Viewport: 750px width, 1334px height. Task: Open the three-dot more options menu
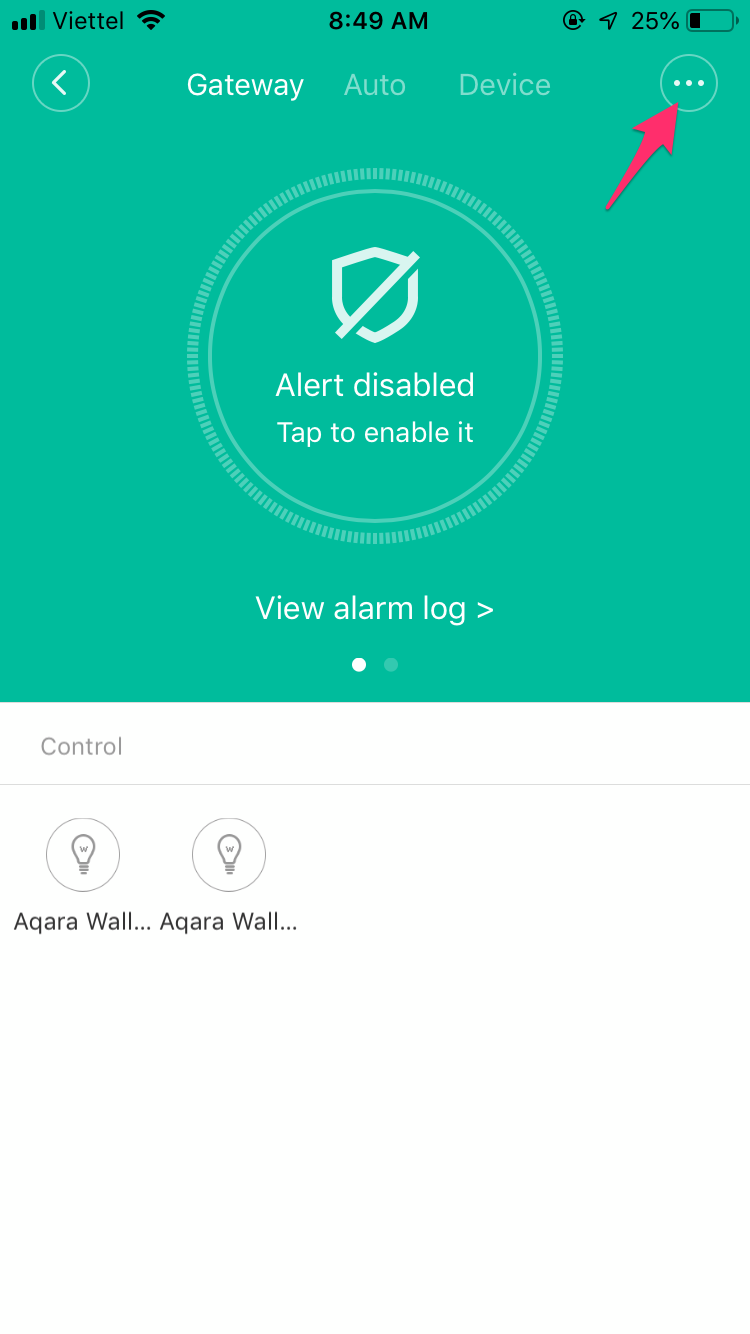689,83
